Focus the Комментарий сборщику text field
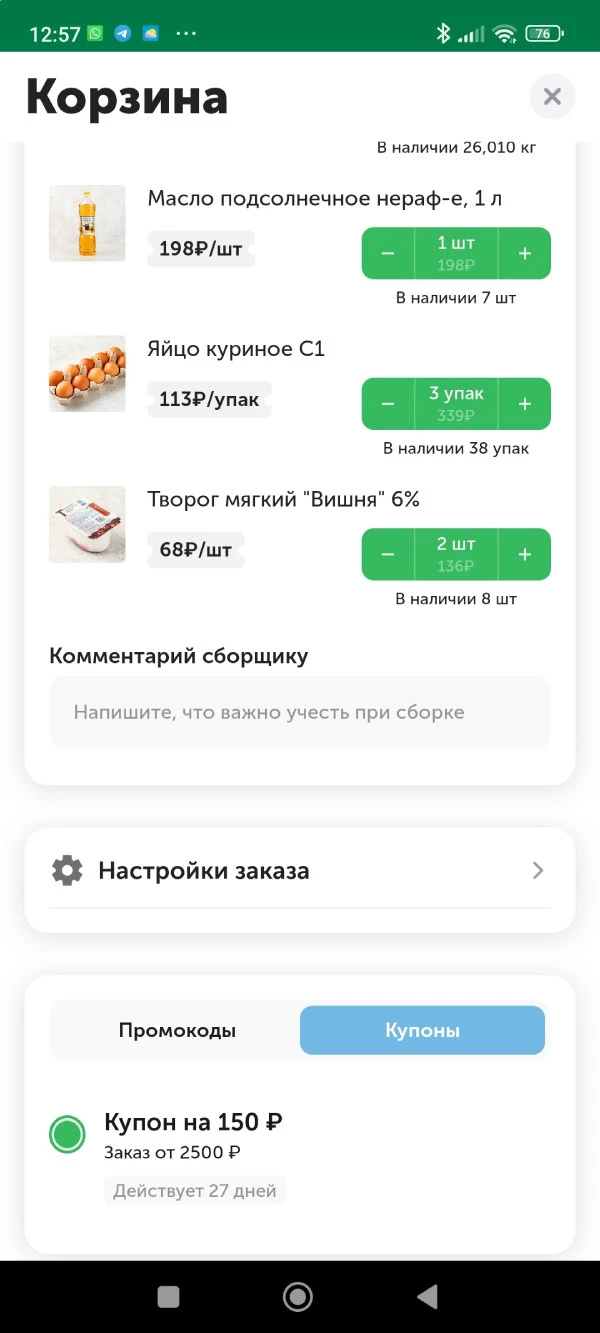Screen dimensions: 600x1333 click(300, 712)
